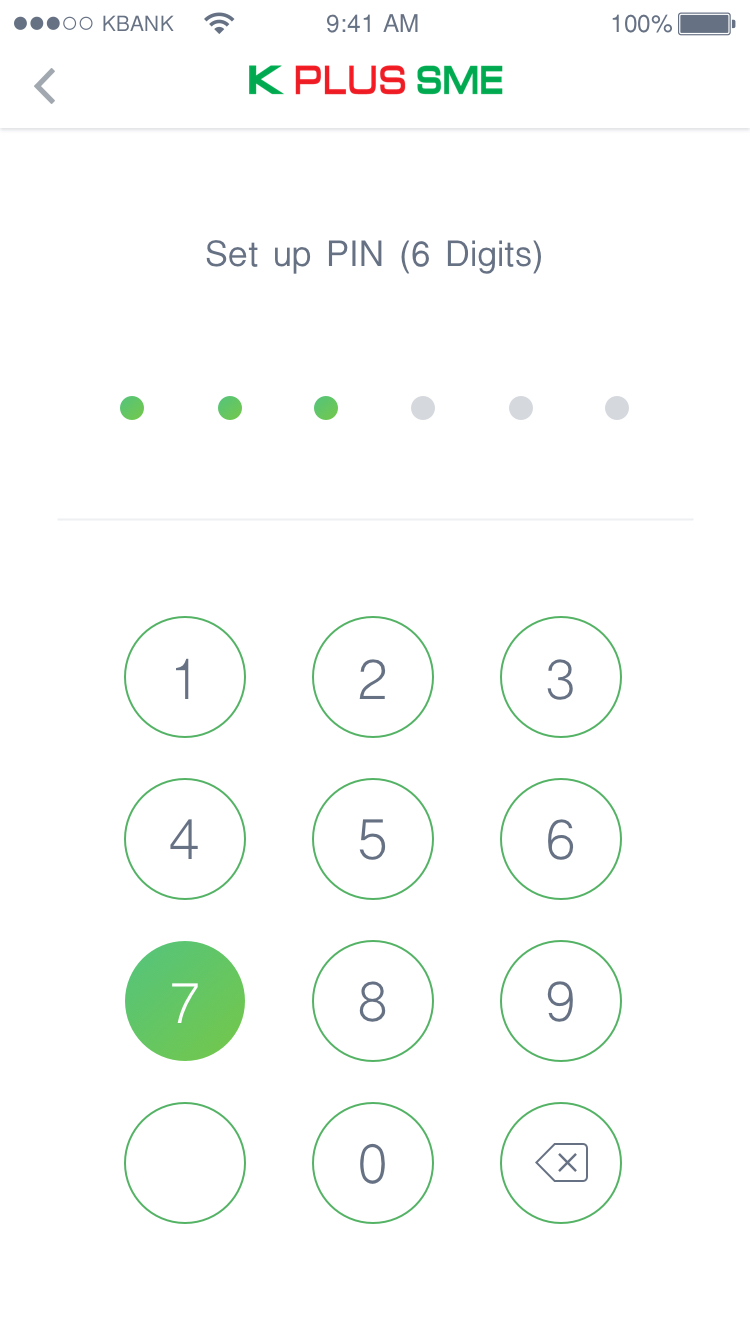
Task: Select digit 3 on the keypad
Action: [x=561, y=677]
